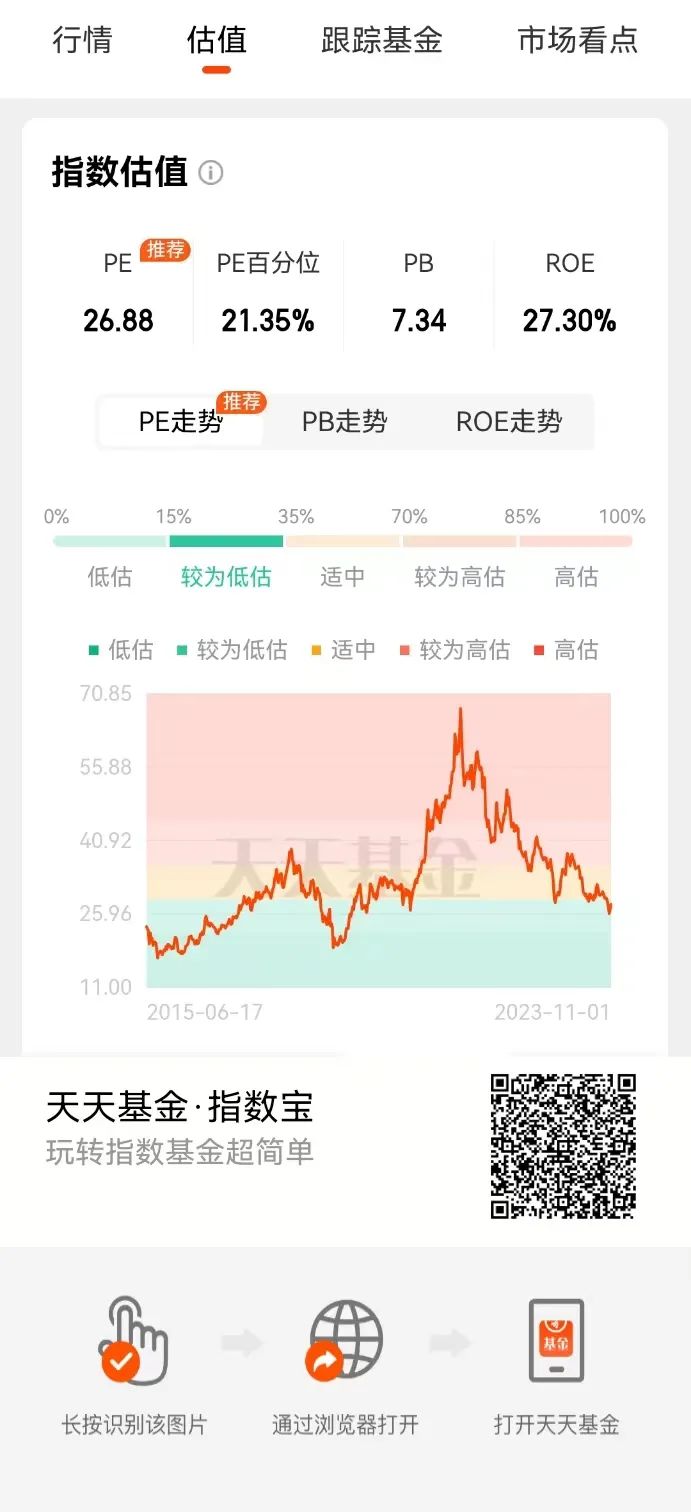Open the 跟踪基金 tab

(382, 41)
